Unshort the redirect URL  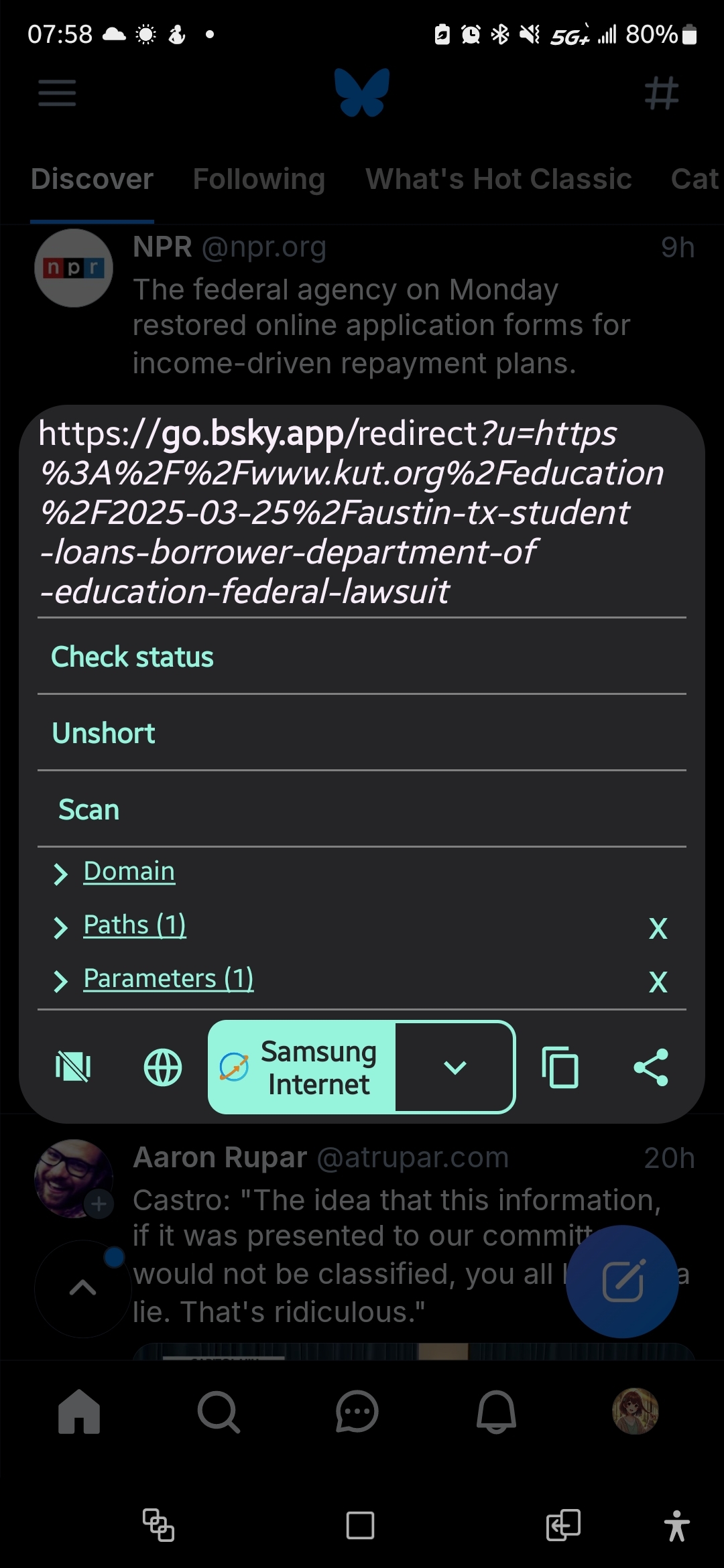pos(362,733)
